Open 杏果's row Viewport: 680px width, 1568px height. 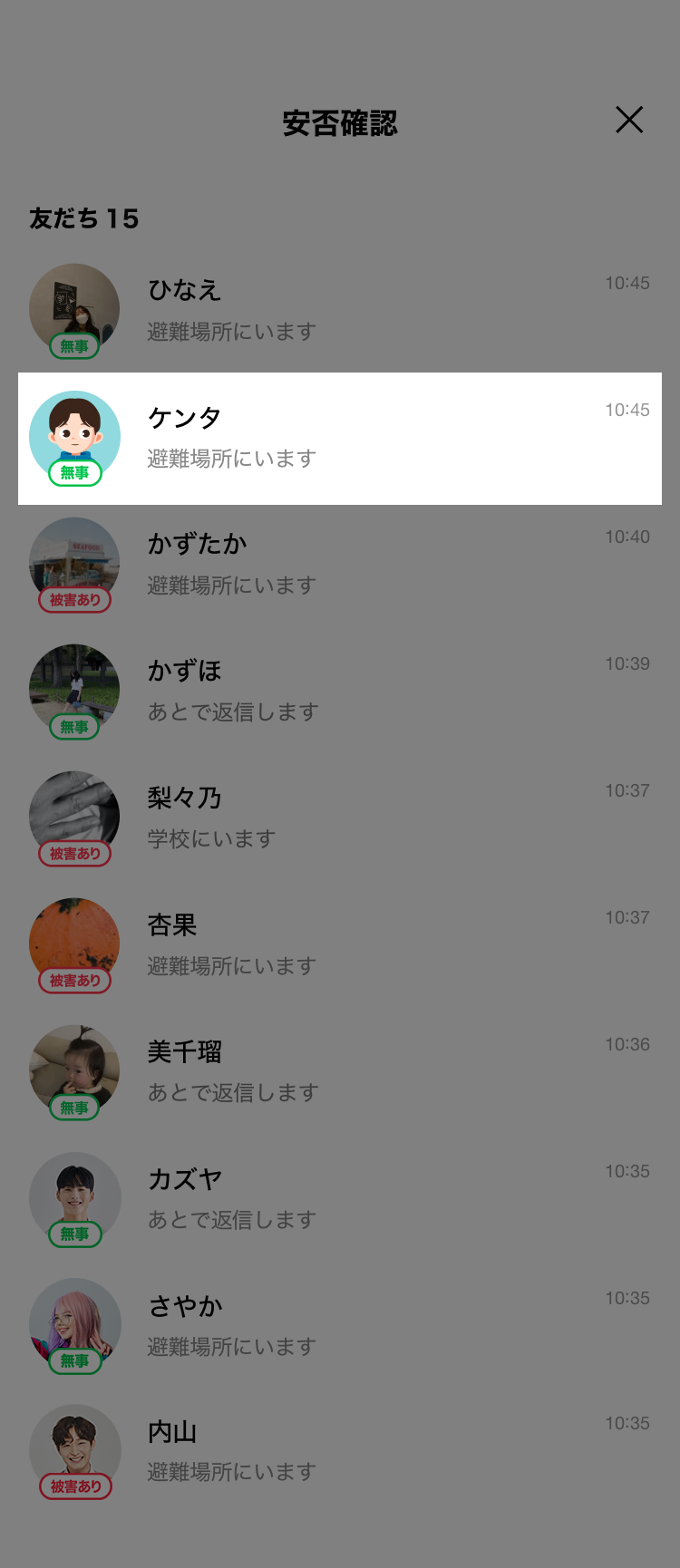340,944
